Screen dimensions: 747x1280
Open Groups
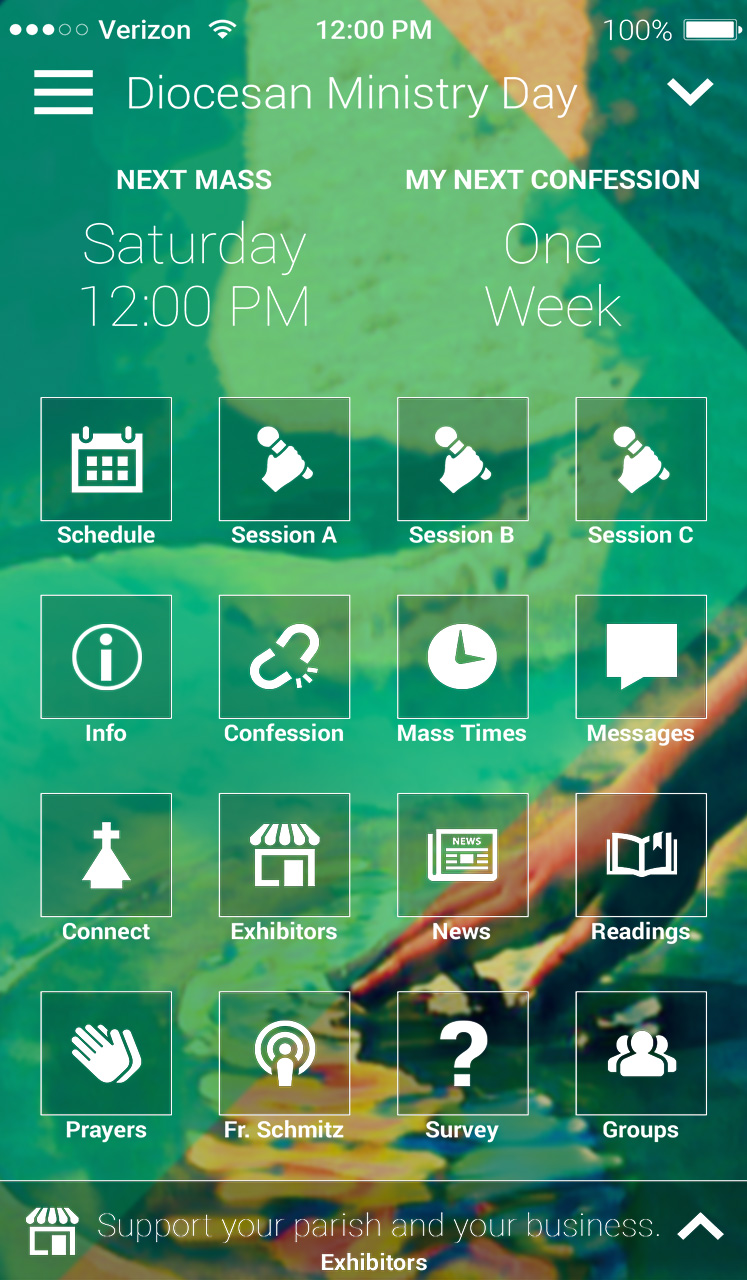click(641, 1053)
